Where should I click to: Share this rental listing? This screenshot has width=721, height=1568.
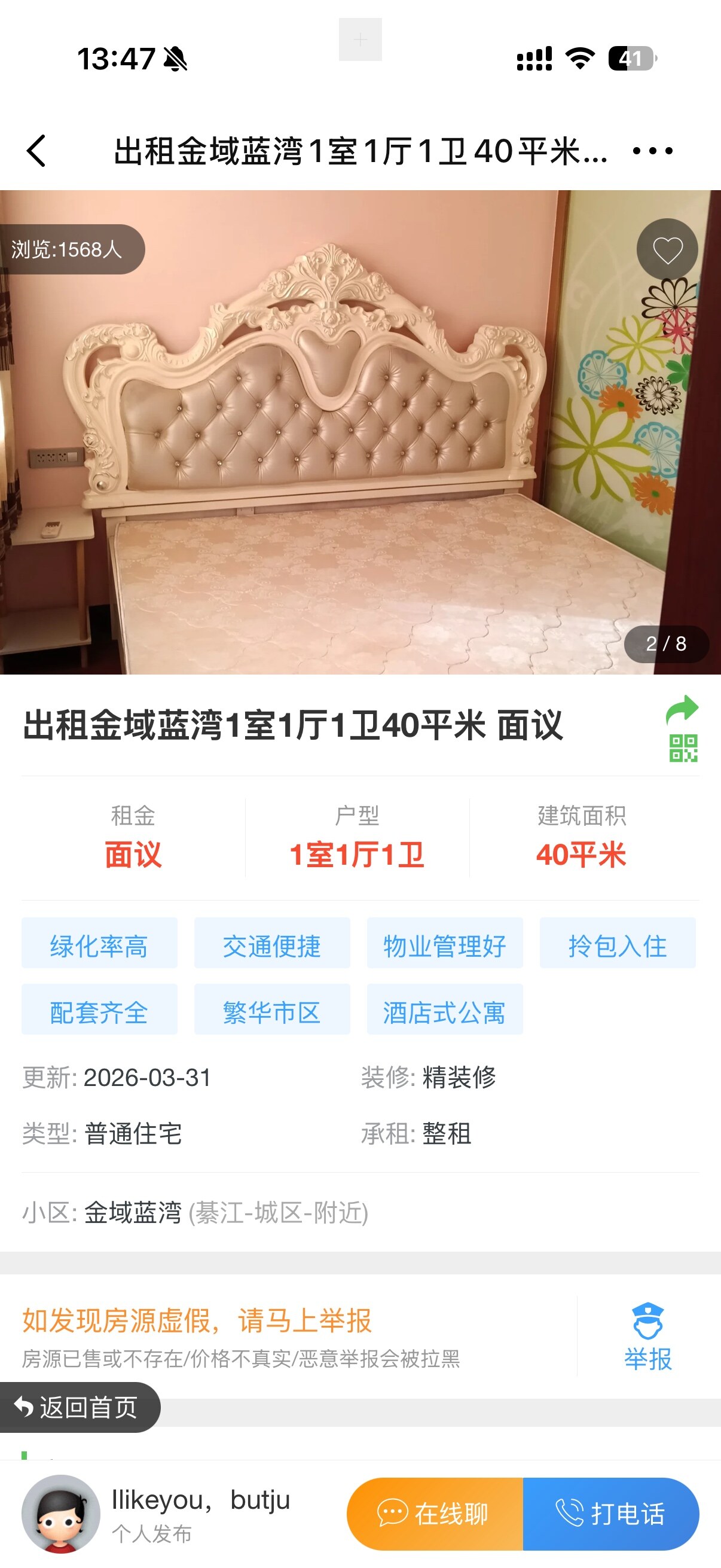pos(682,710)
